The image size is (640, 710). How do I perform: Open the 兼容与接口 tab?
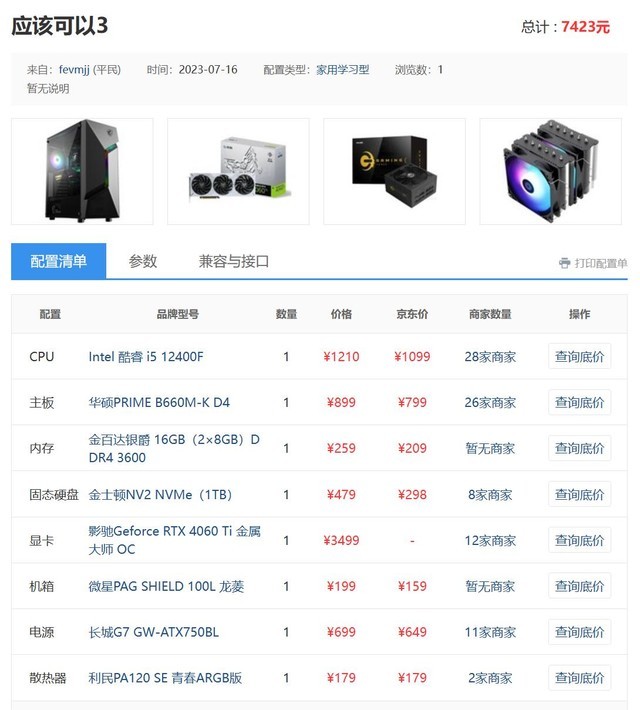[x=234, y=262]
